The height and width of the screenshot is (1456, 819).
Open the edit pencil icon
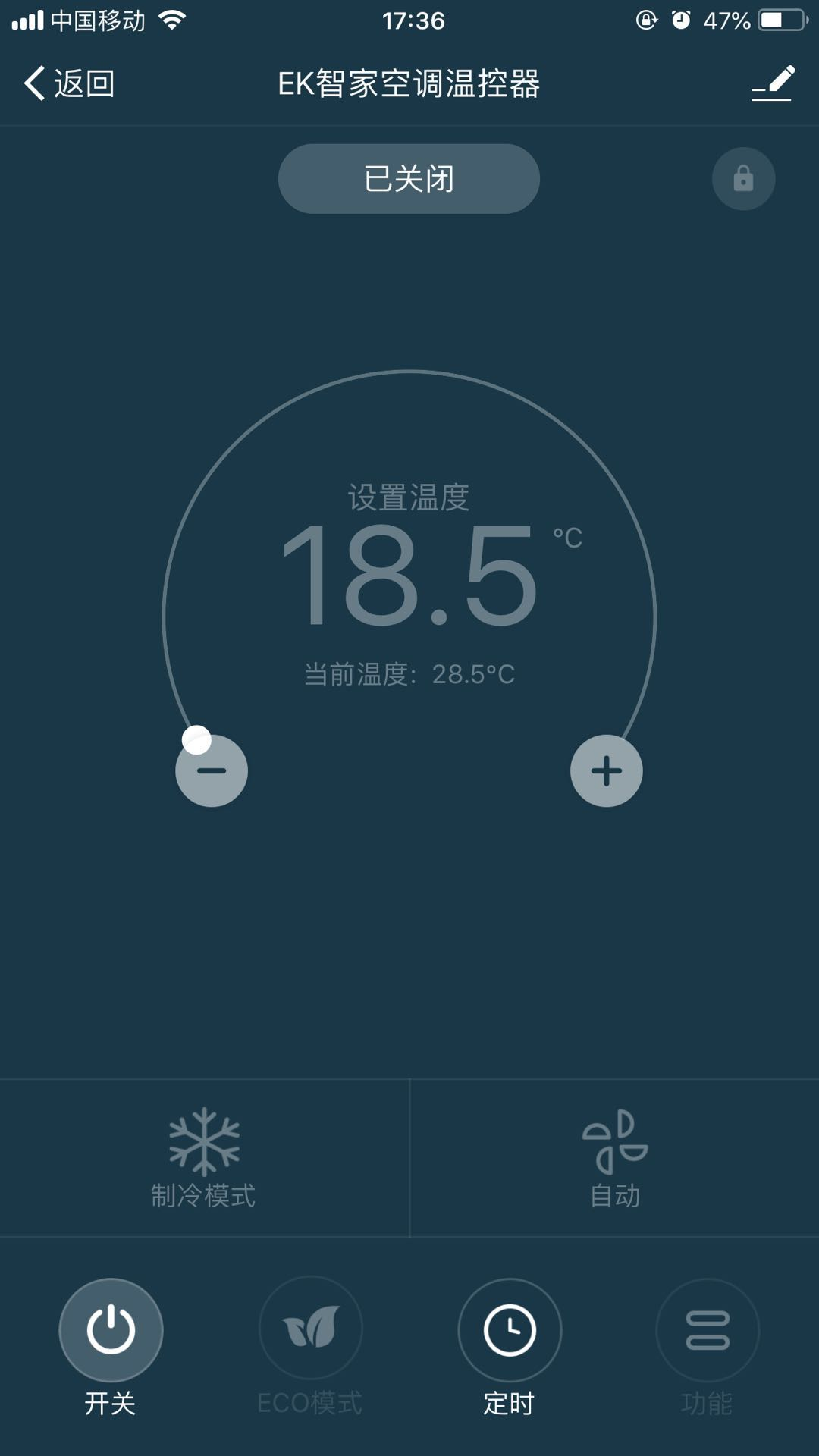coord(773,83)
